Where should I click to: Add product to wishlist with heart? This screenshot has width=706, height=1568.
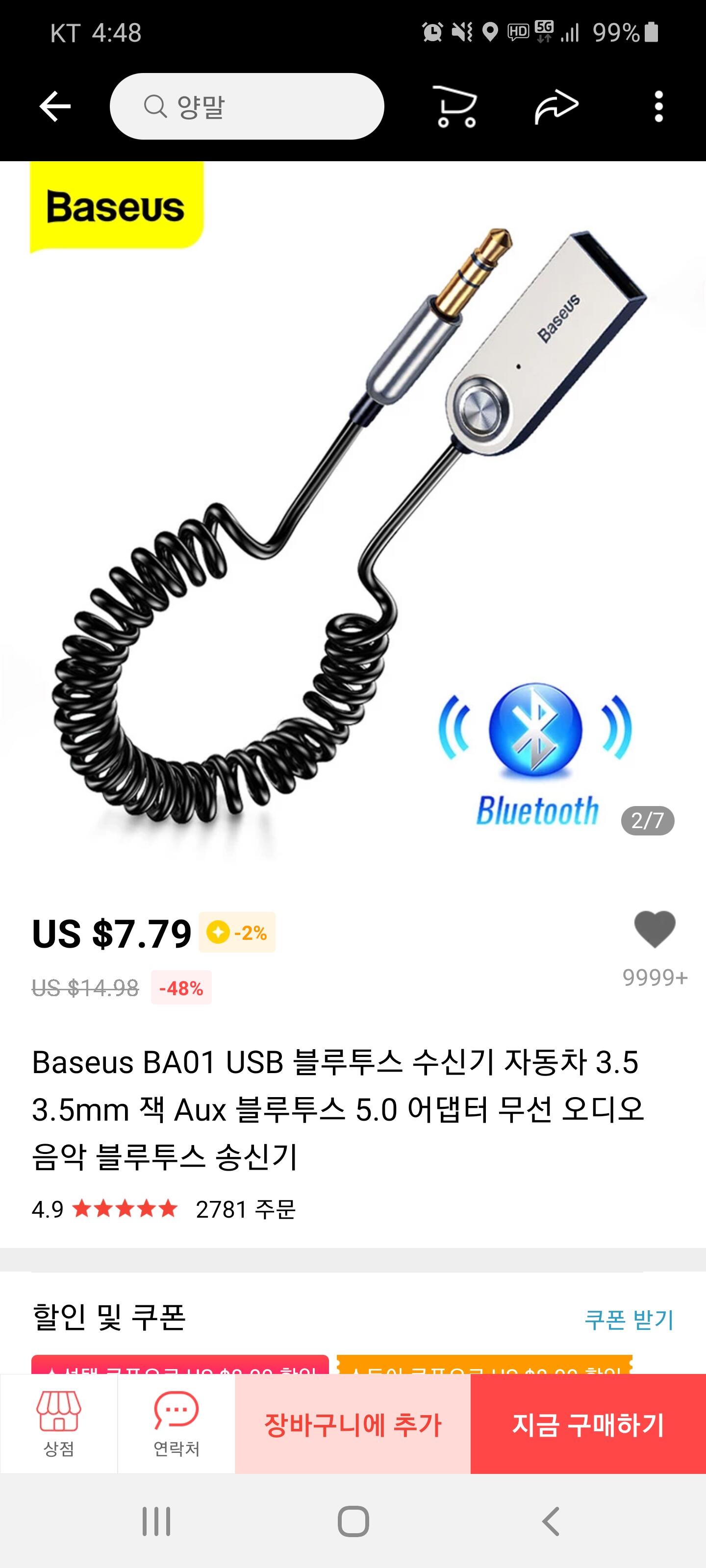[655, 929]
